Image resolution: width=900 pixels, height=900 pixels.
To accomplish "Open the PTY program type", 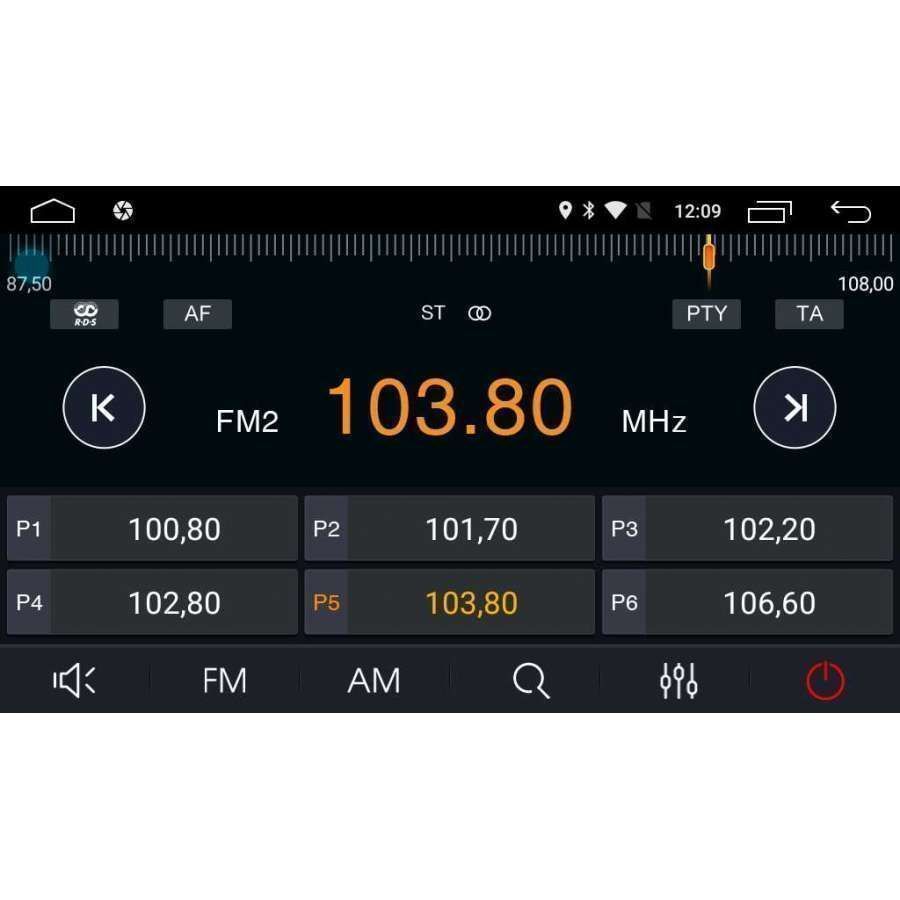I will click(706, 314).
